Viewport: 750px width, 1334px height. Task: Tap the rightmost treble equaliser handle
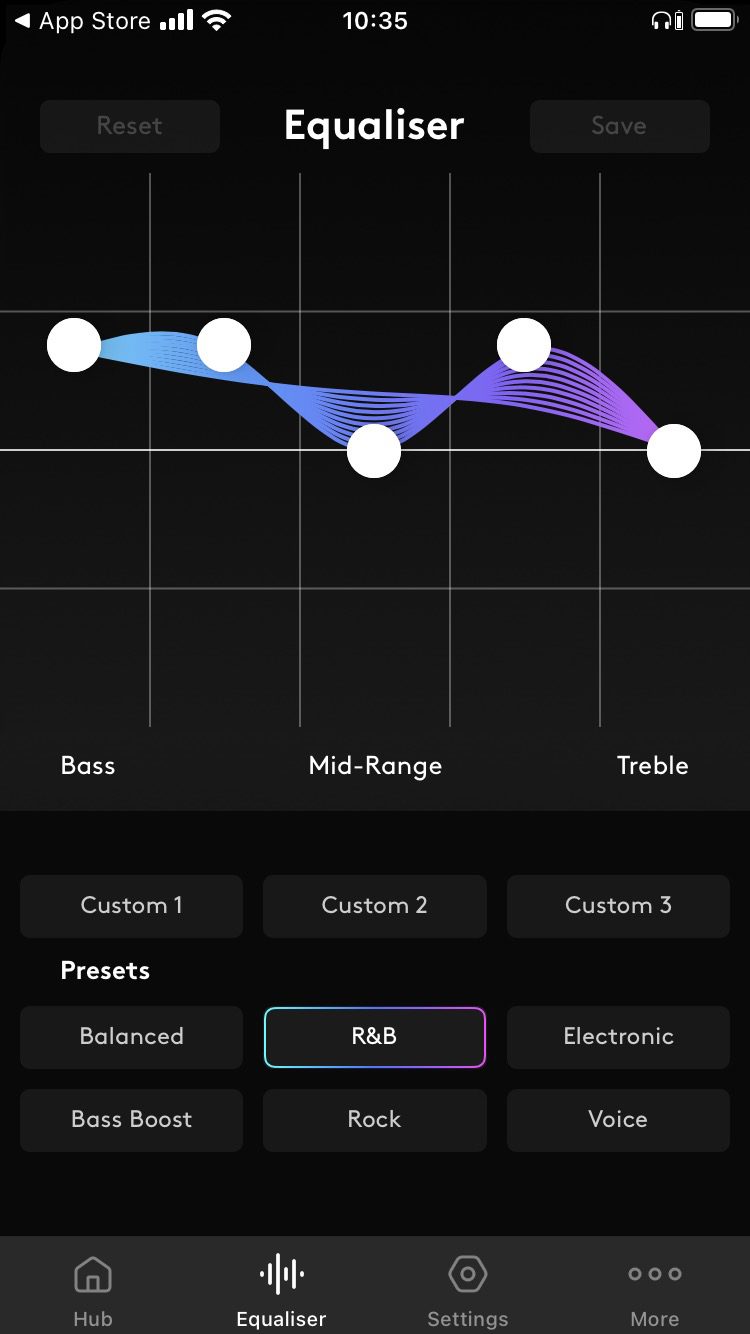pos(673,451)
